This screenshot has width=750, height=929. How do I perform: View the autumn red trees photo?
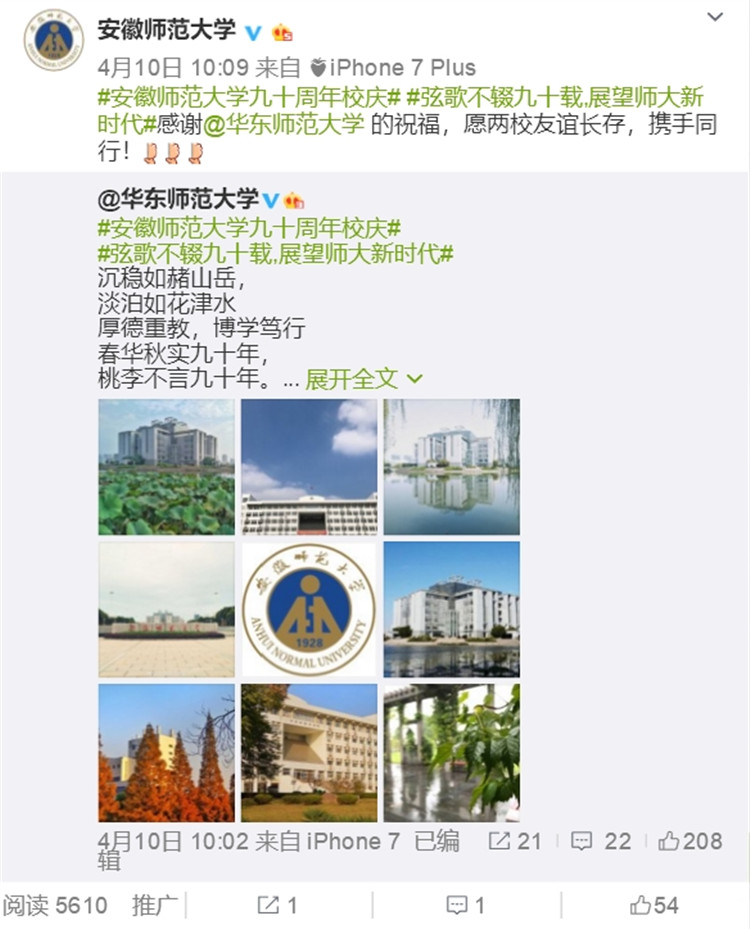pyautogui.click(x=167, y=752)
